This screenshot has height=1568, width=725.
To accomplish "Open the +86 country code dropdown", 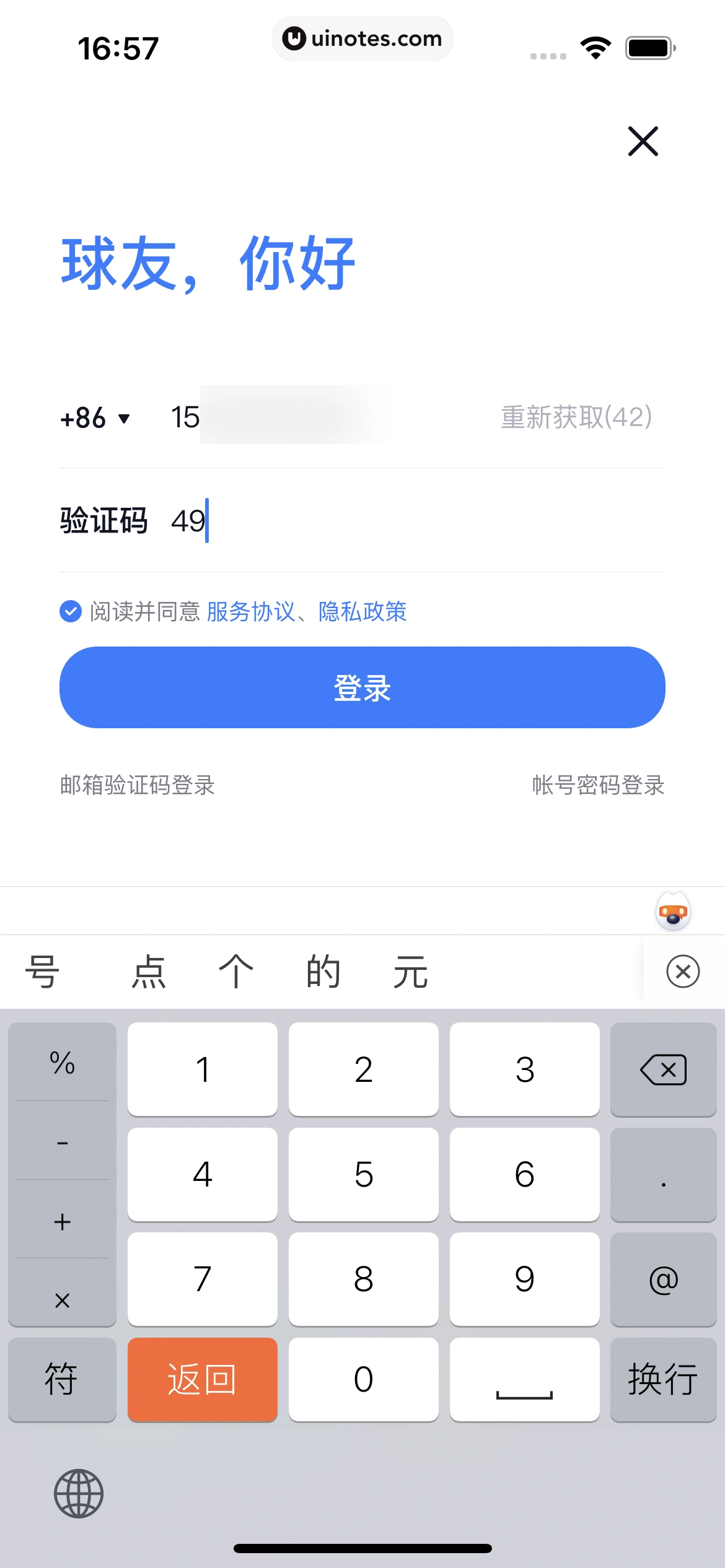I will [95, 418].
